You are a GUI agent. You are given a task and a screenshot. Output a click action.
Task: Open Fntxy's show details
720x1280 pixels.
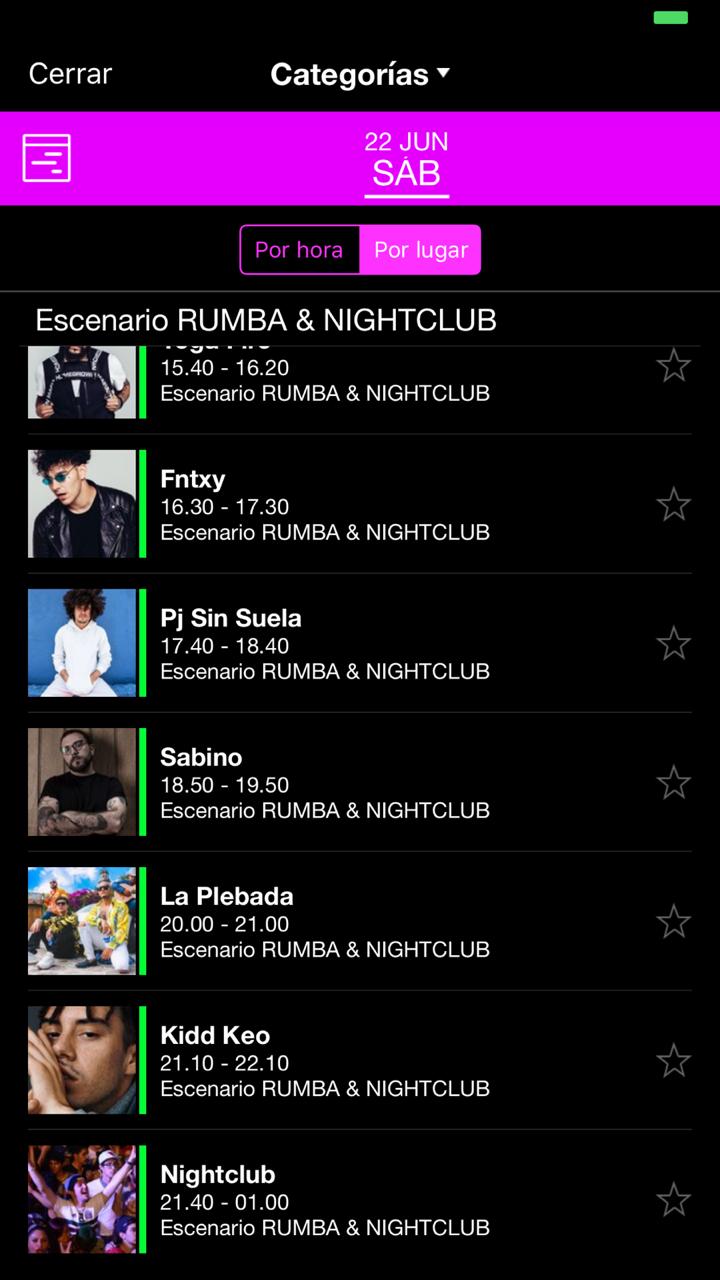pyautogui.click(x=325, y=505)
